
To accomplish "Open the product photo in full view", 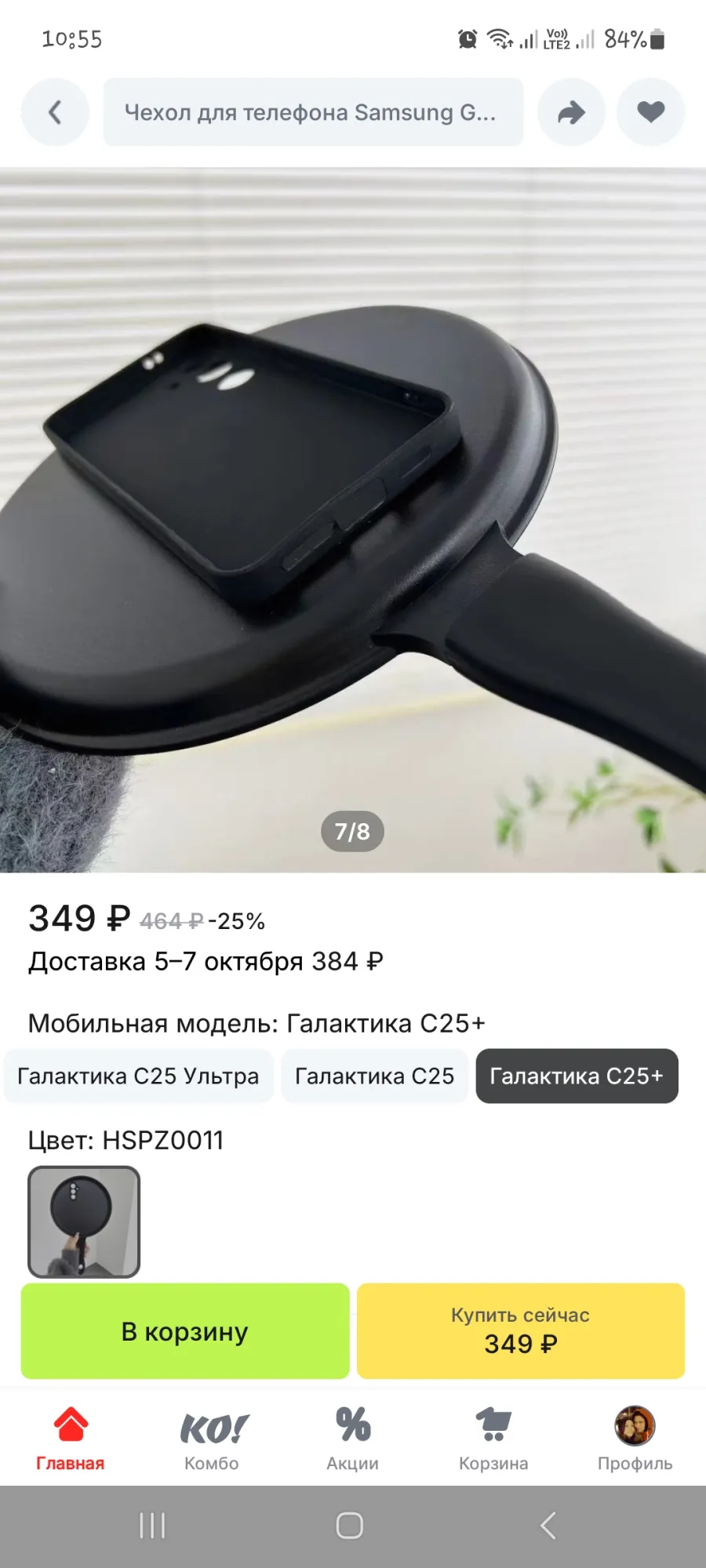I will tap(353, 517).
